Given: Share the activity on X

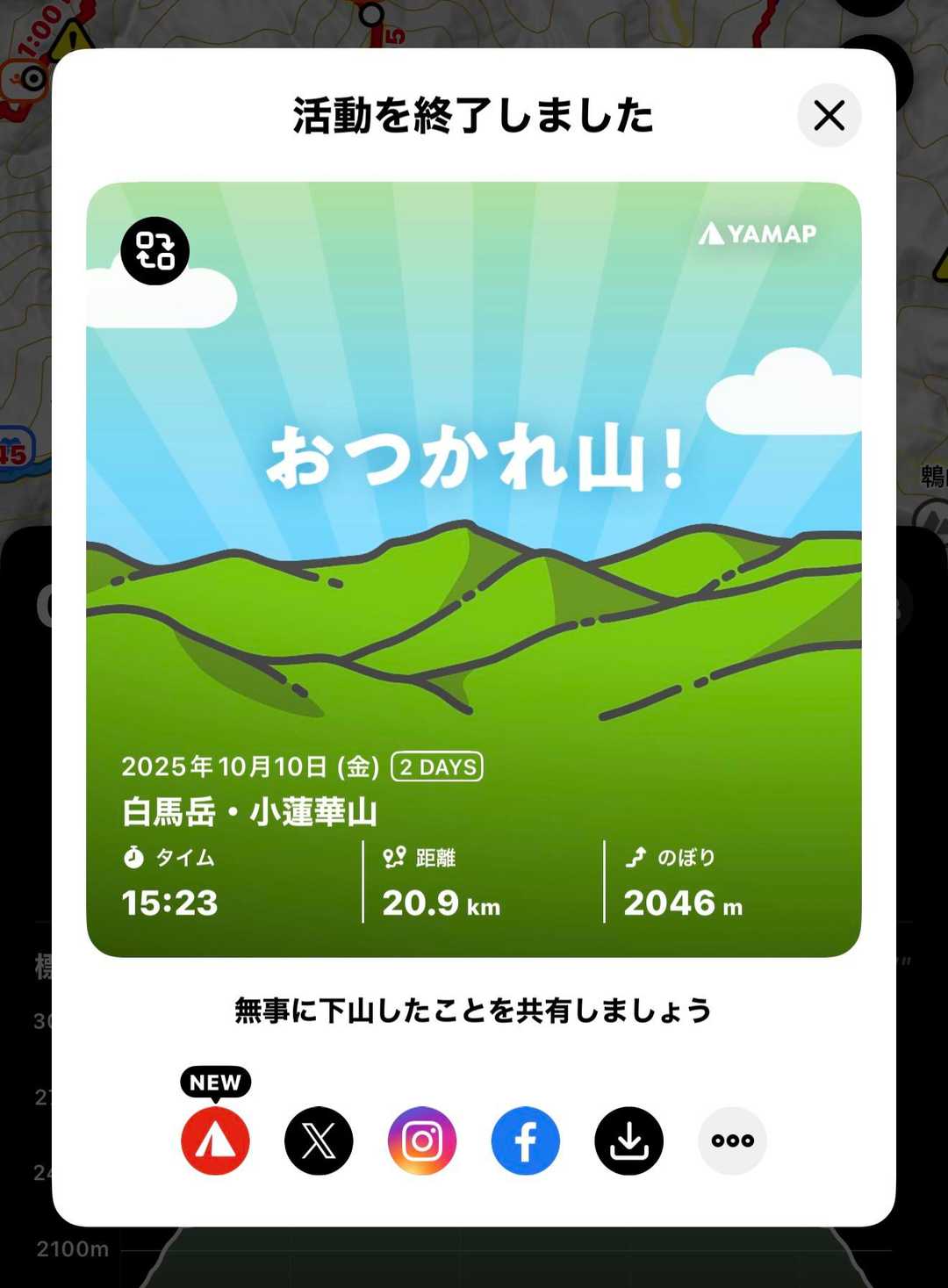Looking at the screenshot, I should coord(319,1140).
